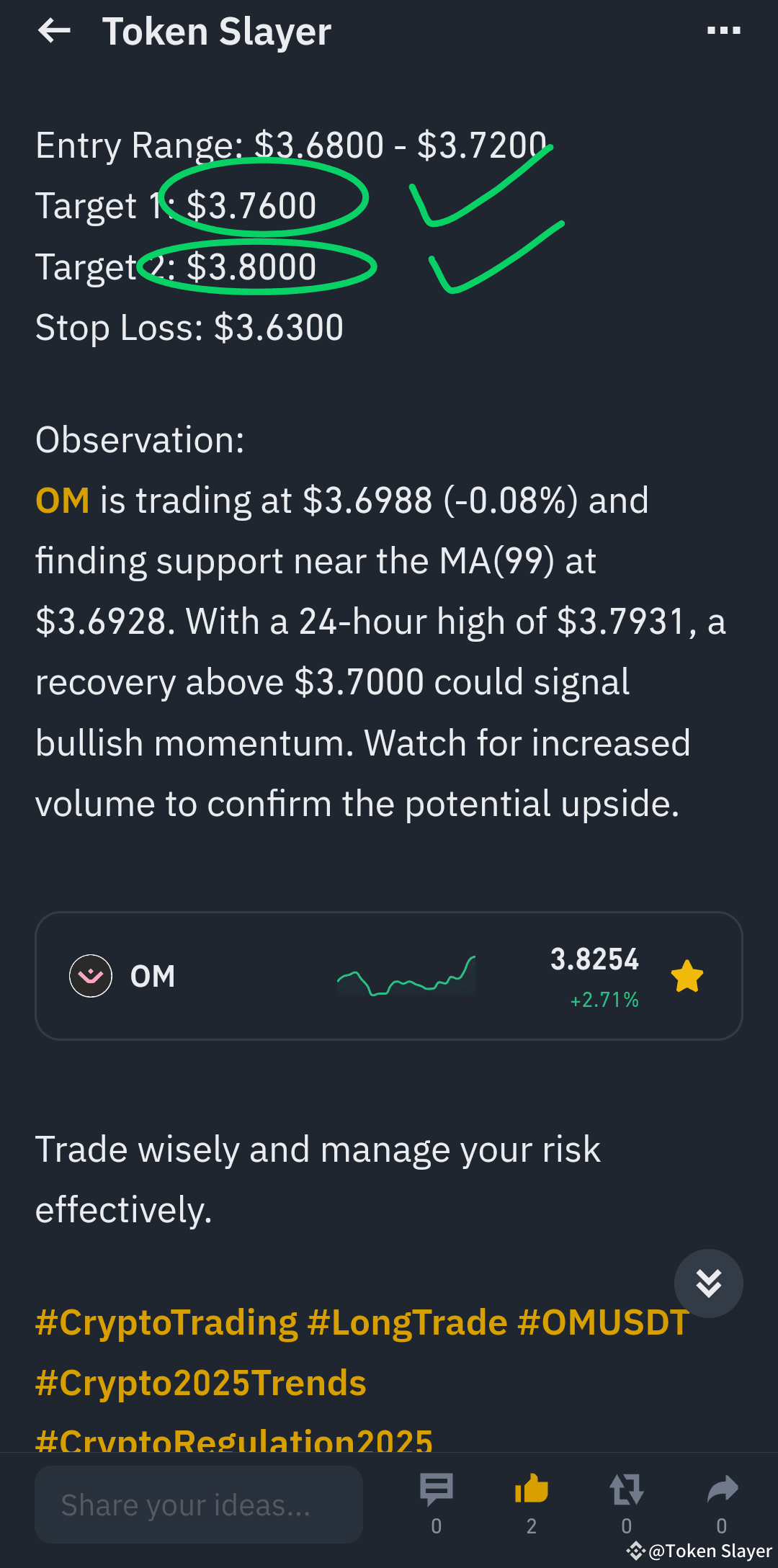Open the #OMUSDT hashtag
This screenshot has width=778, height=1568.
(604, 1322)
